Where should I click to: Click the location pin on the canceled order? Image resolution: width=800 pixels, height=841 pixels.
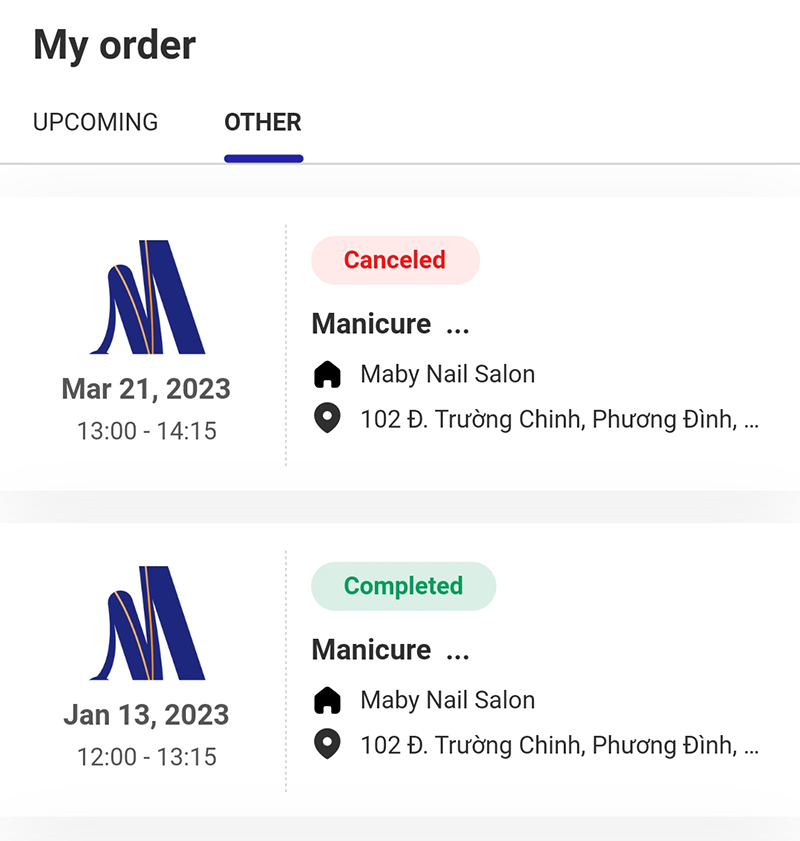(327, 419)
